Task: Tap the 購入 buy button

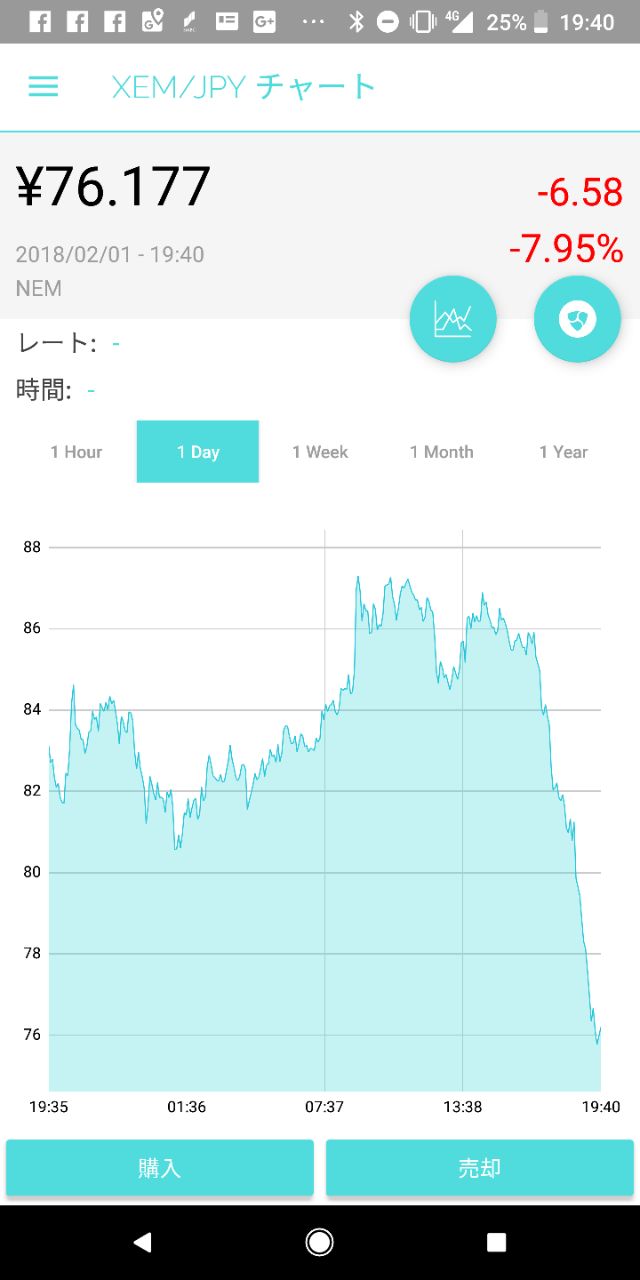Action: tap(160, 1168)
